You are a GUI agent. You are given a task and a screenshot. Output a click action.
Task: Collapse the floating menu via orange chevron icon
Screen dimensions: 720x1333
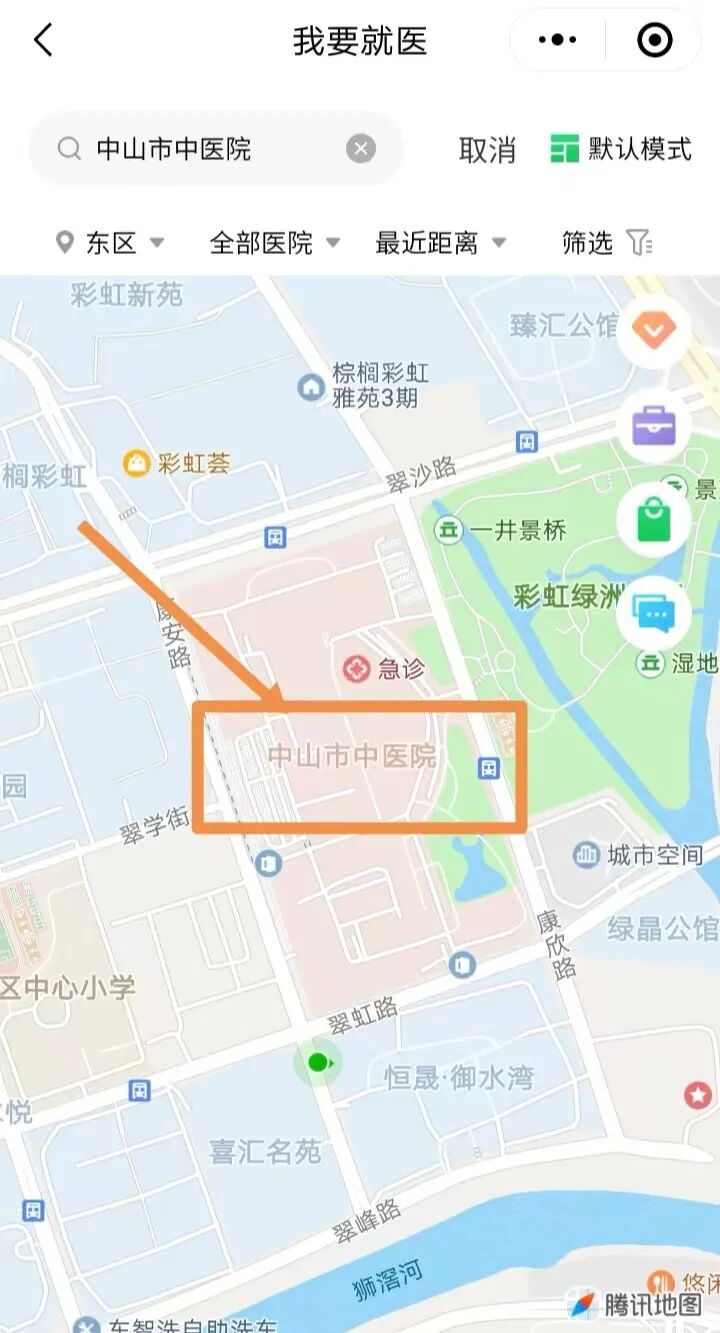click(655, 330)
